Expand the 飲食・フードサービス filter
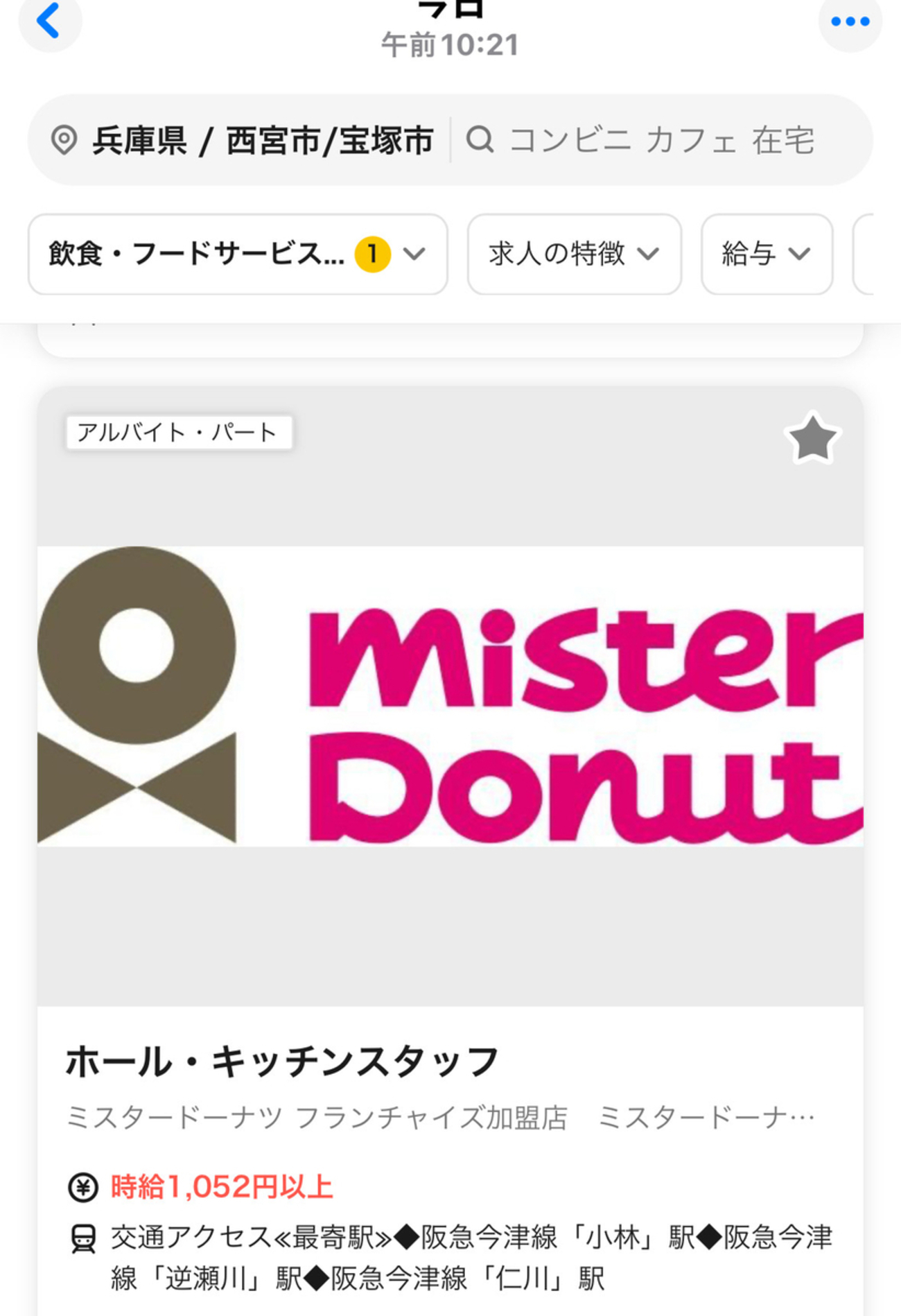Image resolution: width=901 pixels, height=1316 pixels. [x=237, y=254]
